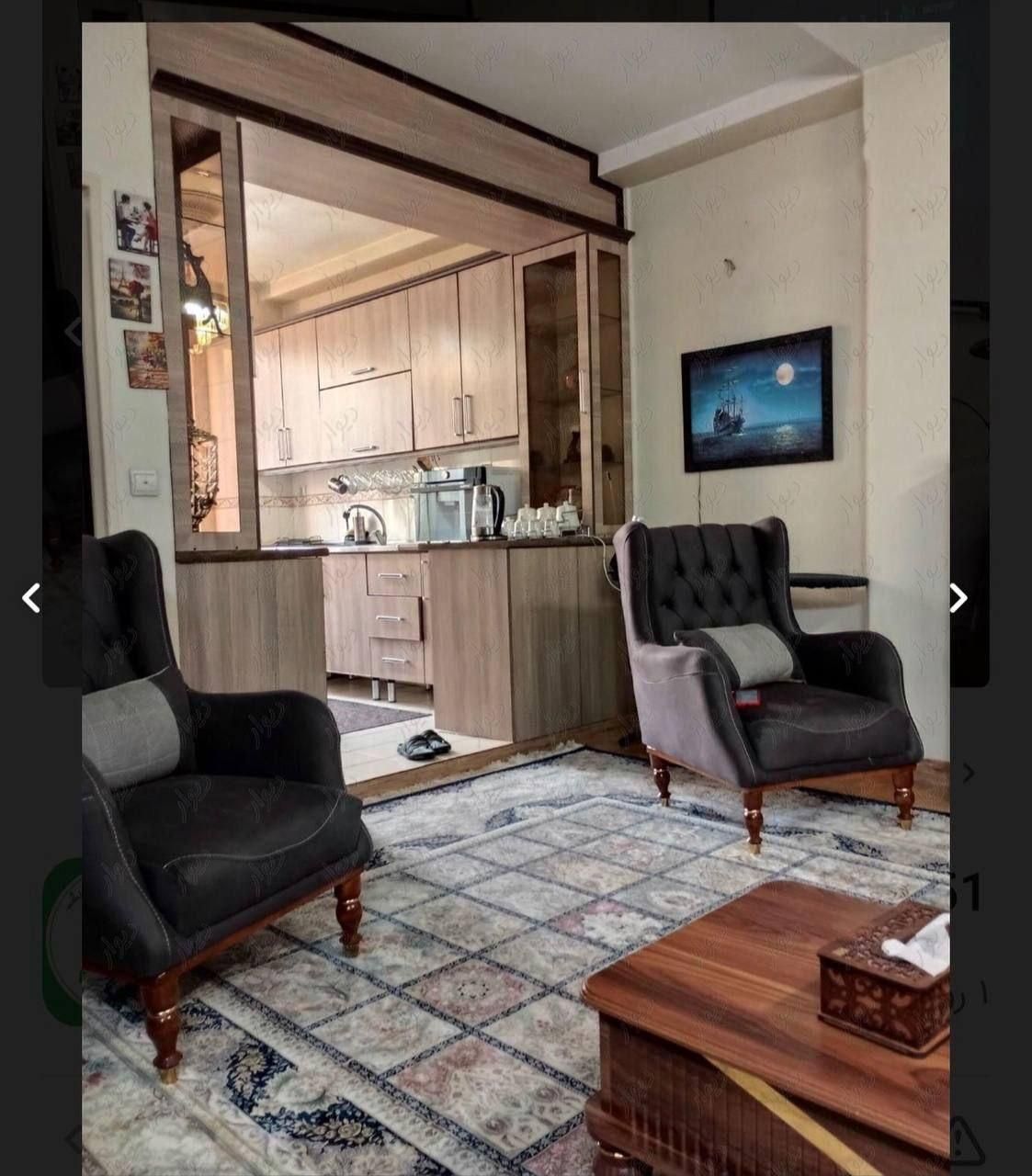
Task: Go to the next photo with the right arrow
Action: [x=958, y=598]
